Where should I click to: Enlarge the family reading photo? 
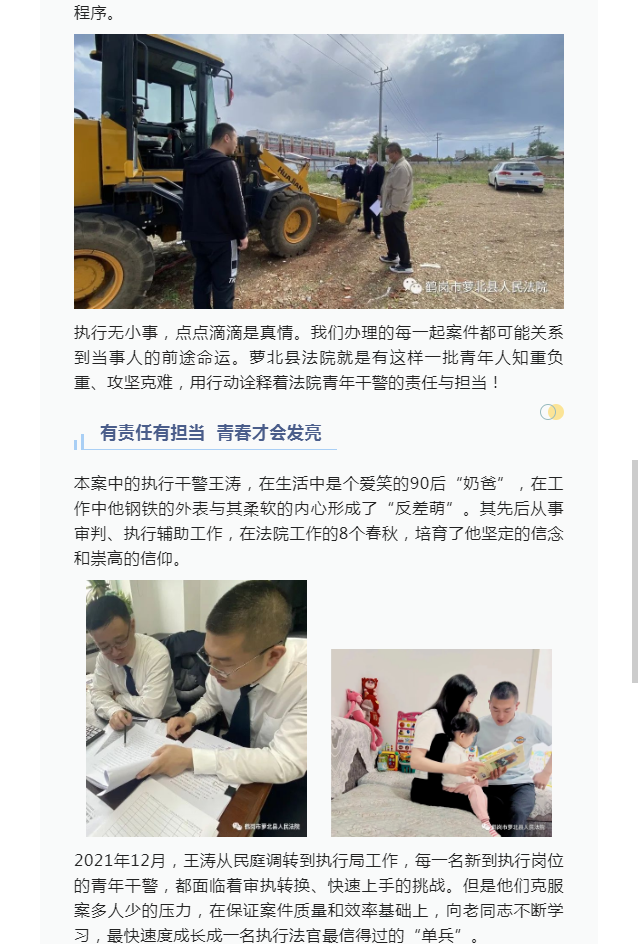441,742
